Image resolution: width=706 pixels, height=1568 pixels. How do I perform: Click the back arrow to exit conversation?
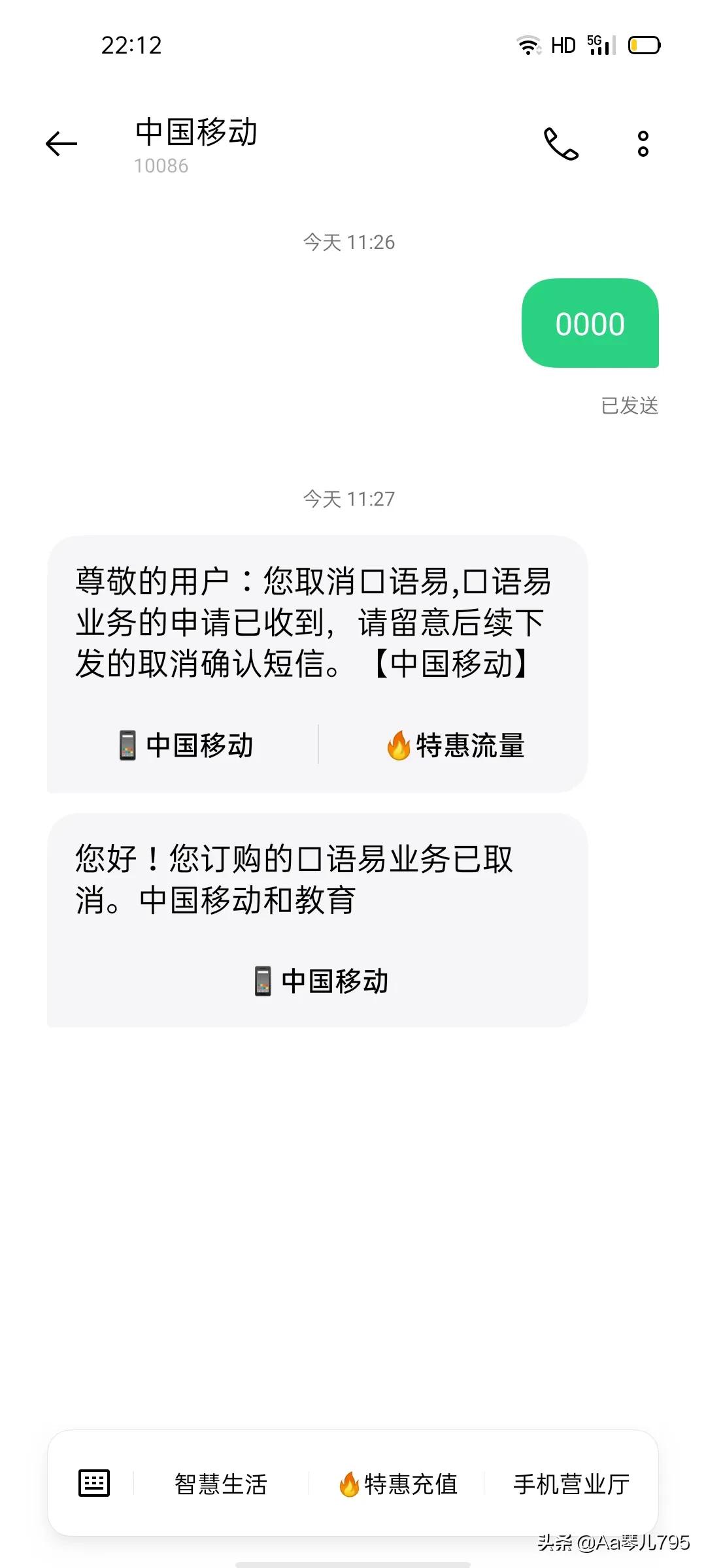(x=61, y=142)
